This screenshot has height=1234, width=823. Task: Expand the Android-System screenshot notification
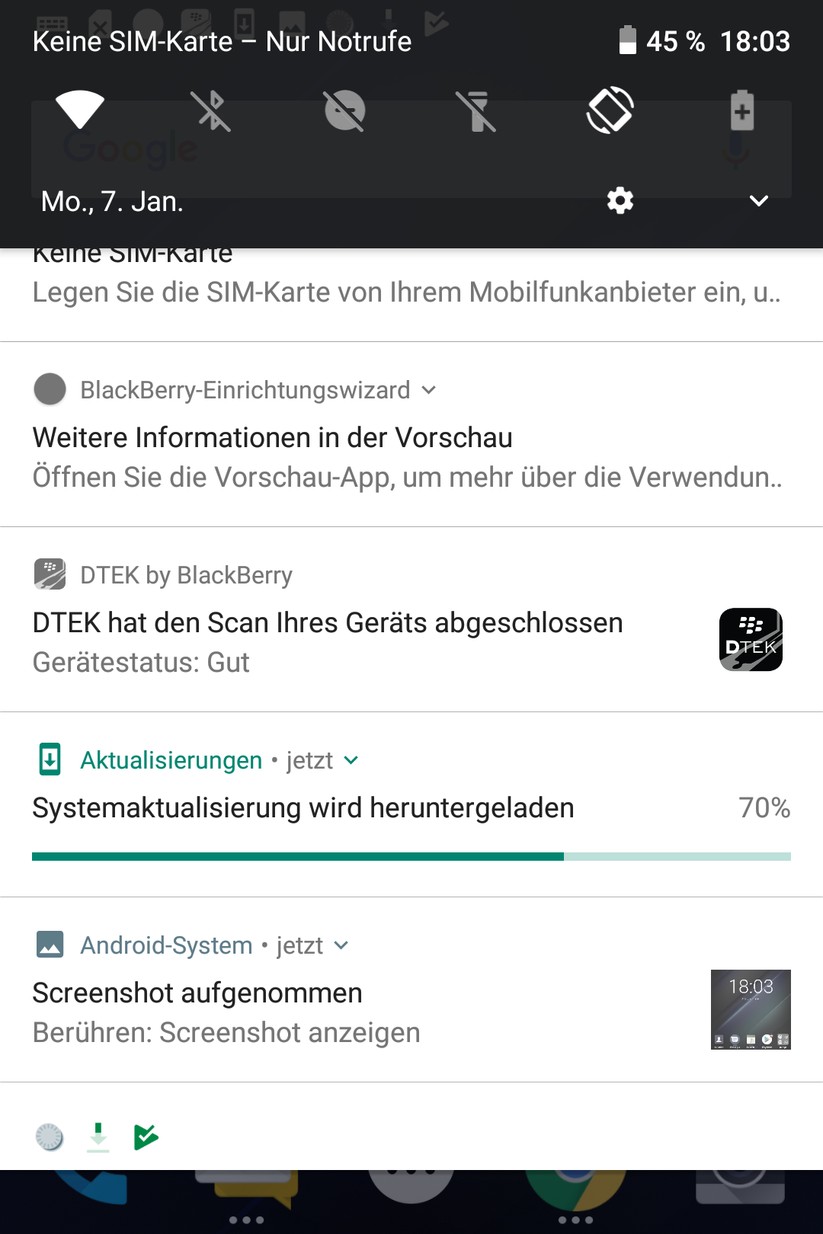pos(340,944)
